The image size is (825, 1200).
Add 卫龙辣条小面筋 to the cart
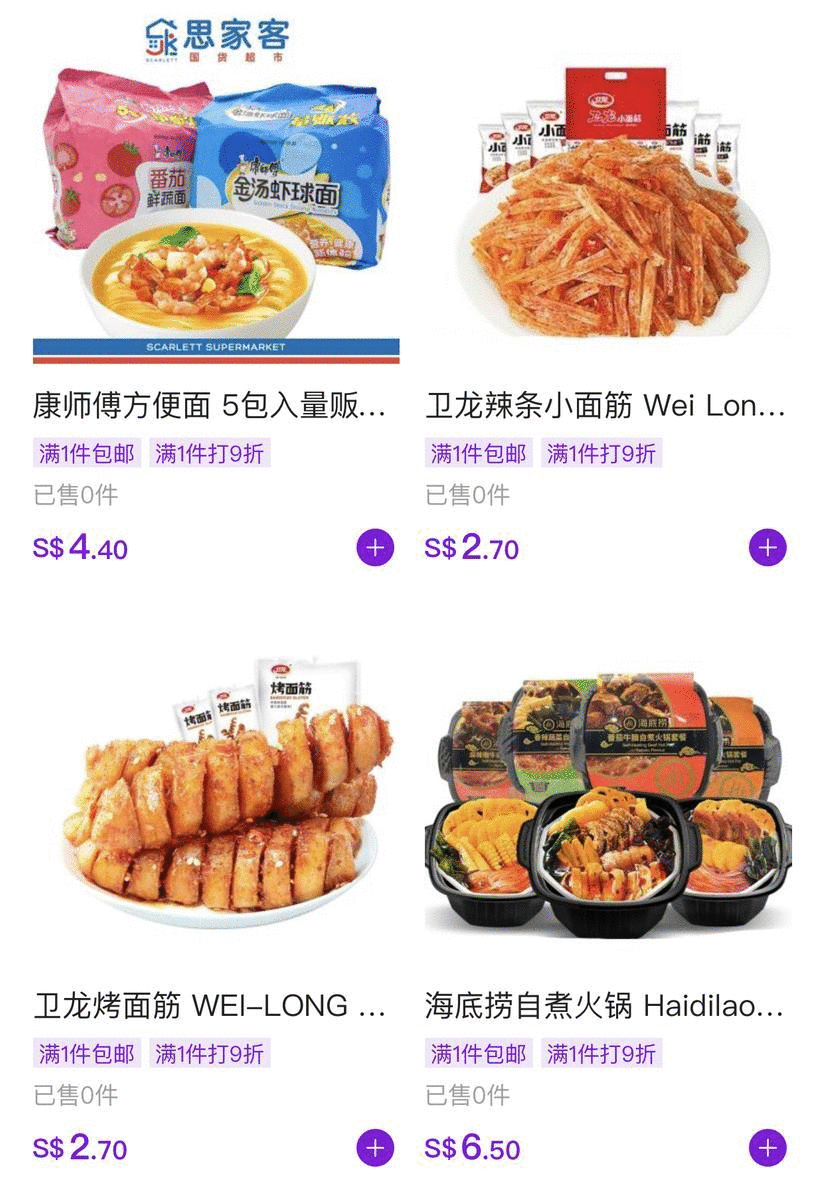point(768,548)
